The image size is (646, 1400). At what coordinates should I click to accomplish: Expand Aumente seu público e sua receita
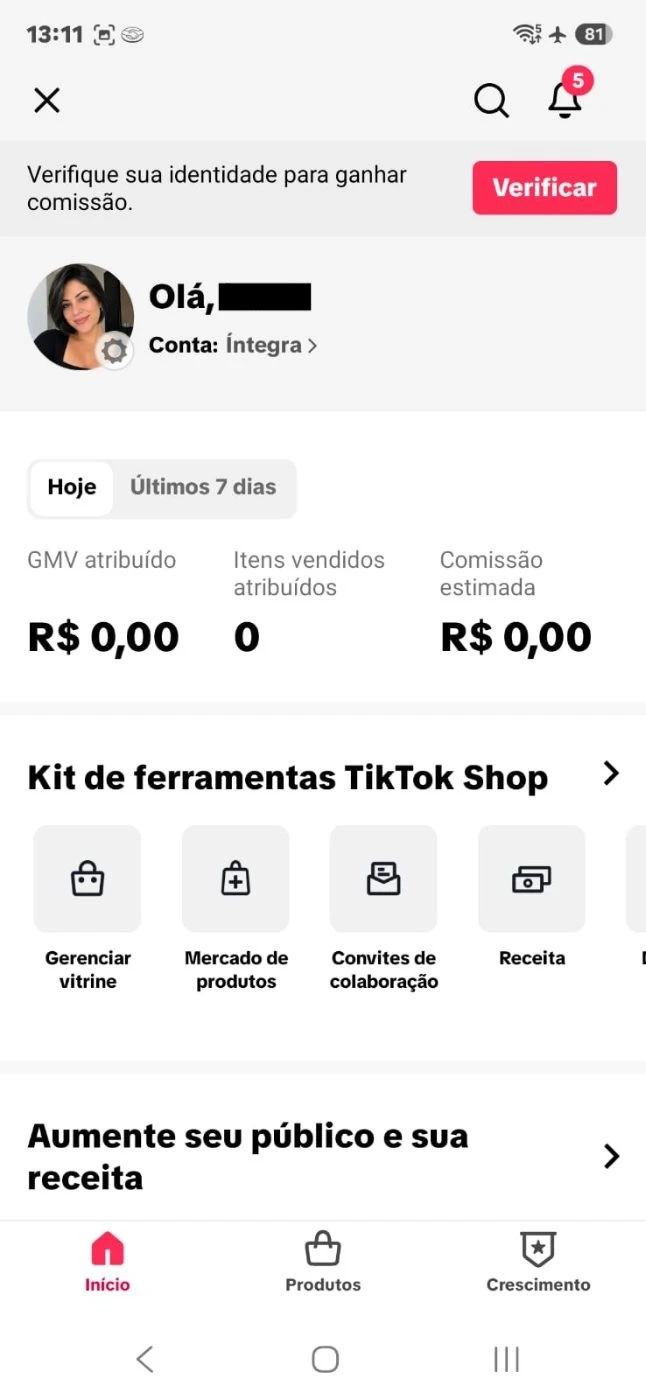(x=611, y=1157)
